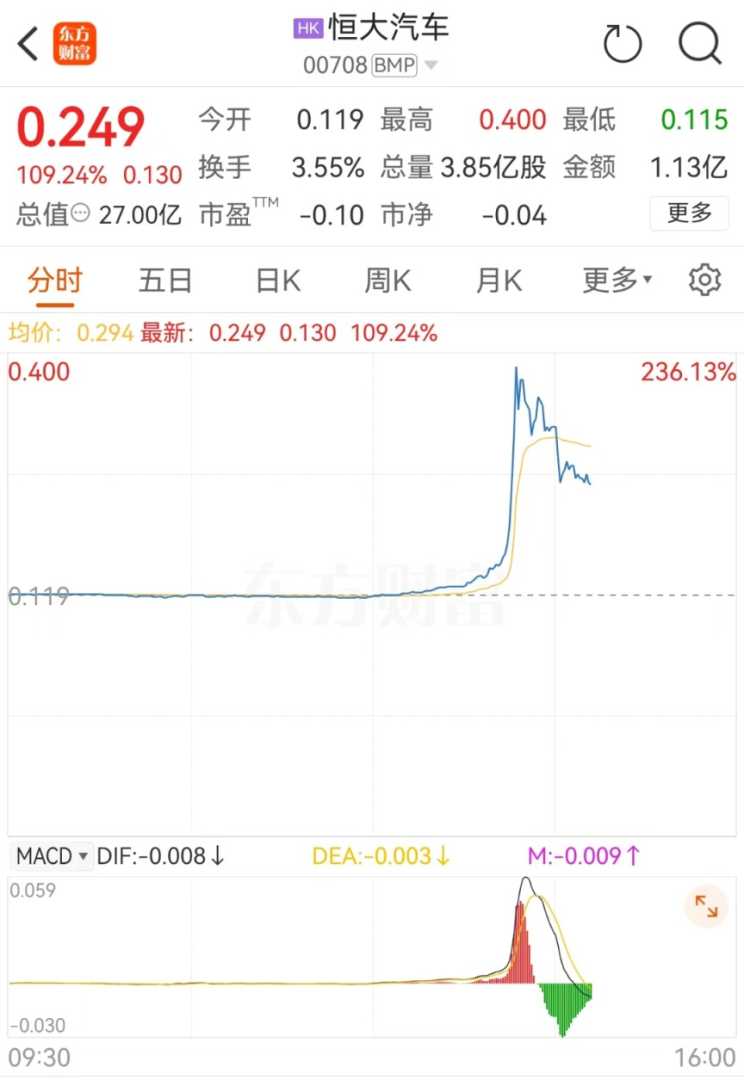Switch to the 五日 chart tab
744x1080 pixels.
(x=165, y=281)
